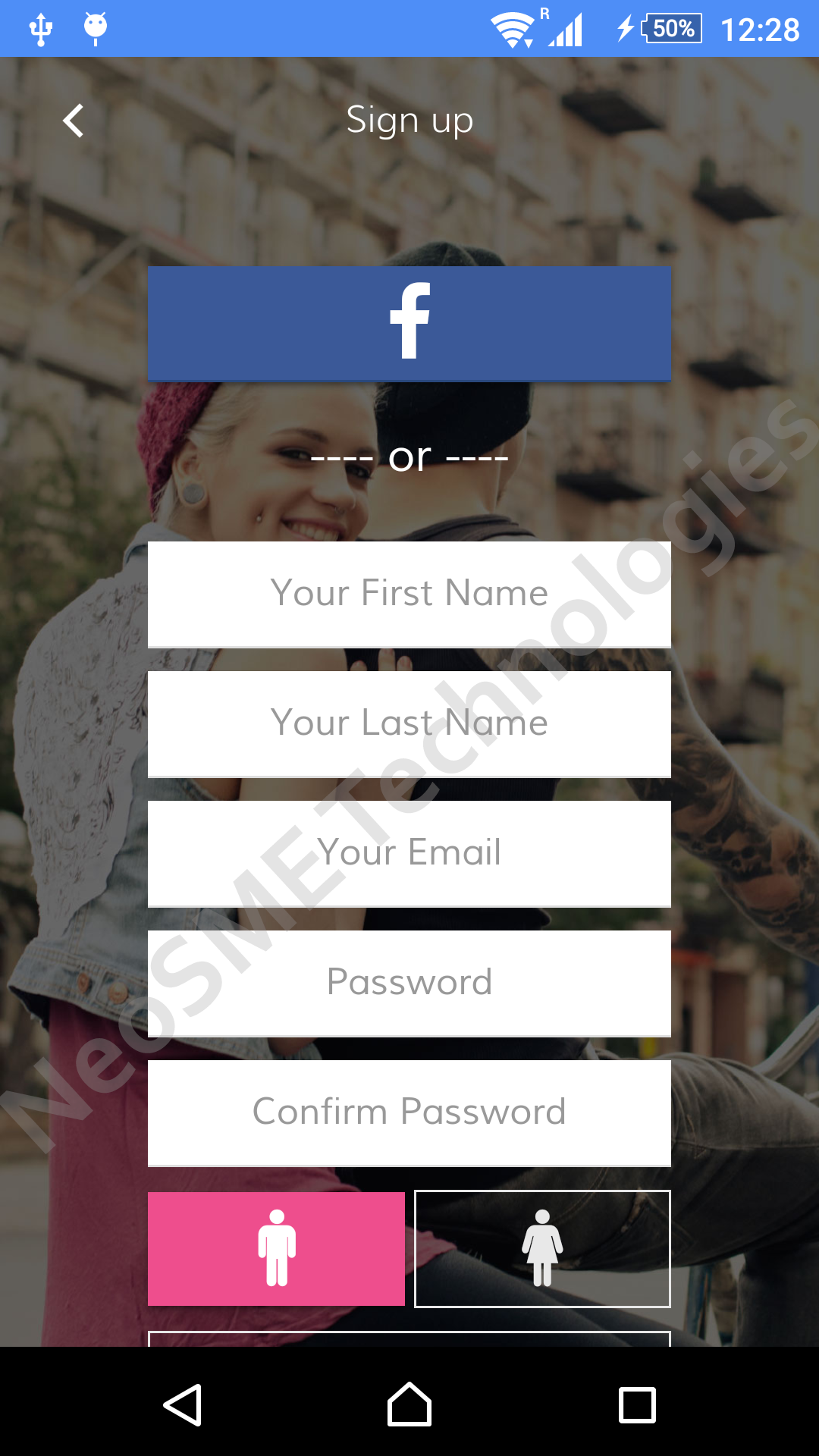Screen dimensions: 819x1456
Task: Select the Your Last Name field
Action: [409, 723]
